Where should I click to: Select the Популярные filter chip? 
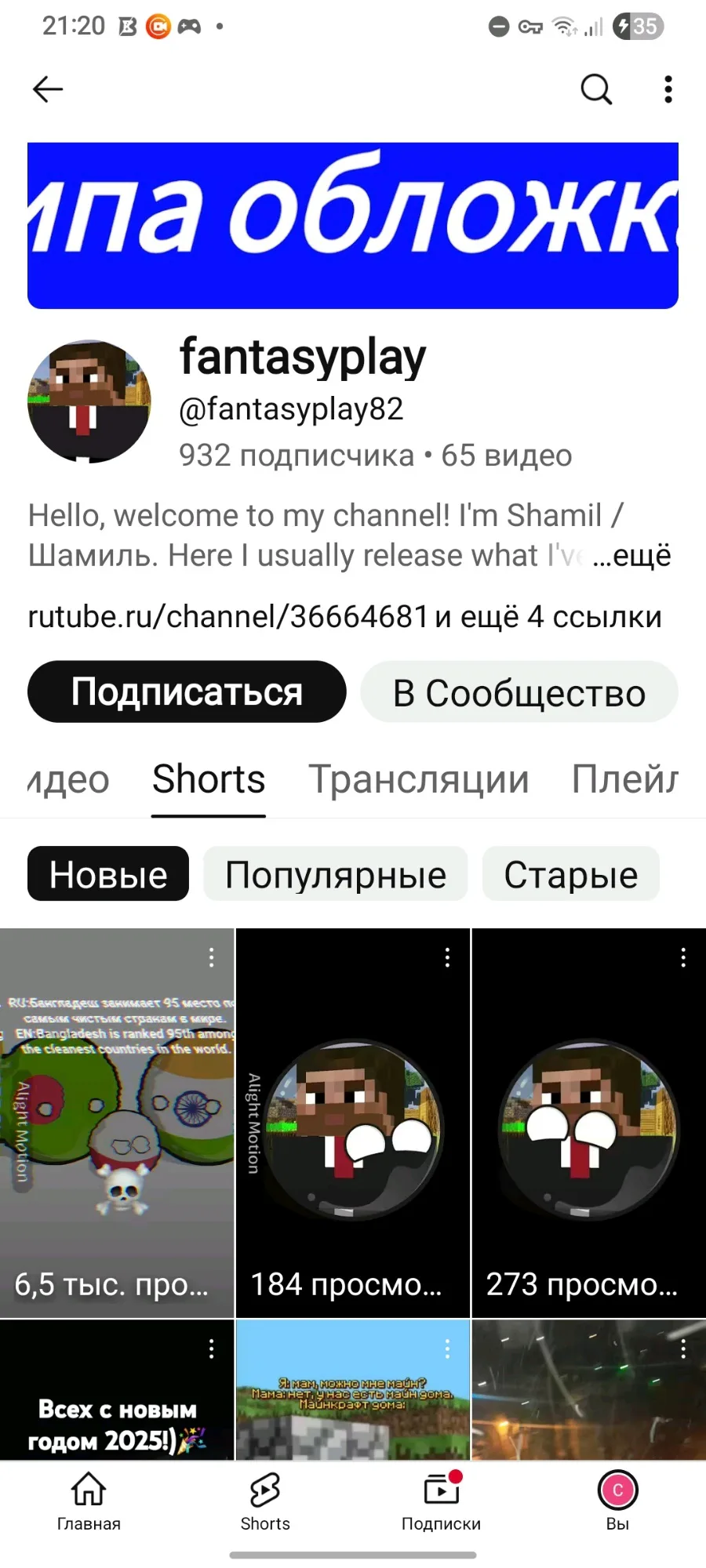(336, 874)
